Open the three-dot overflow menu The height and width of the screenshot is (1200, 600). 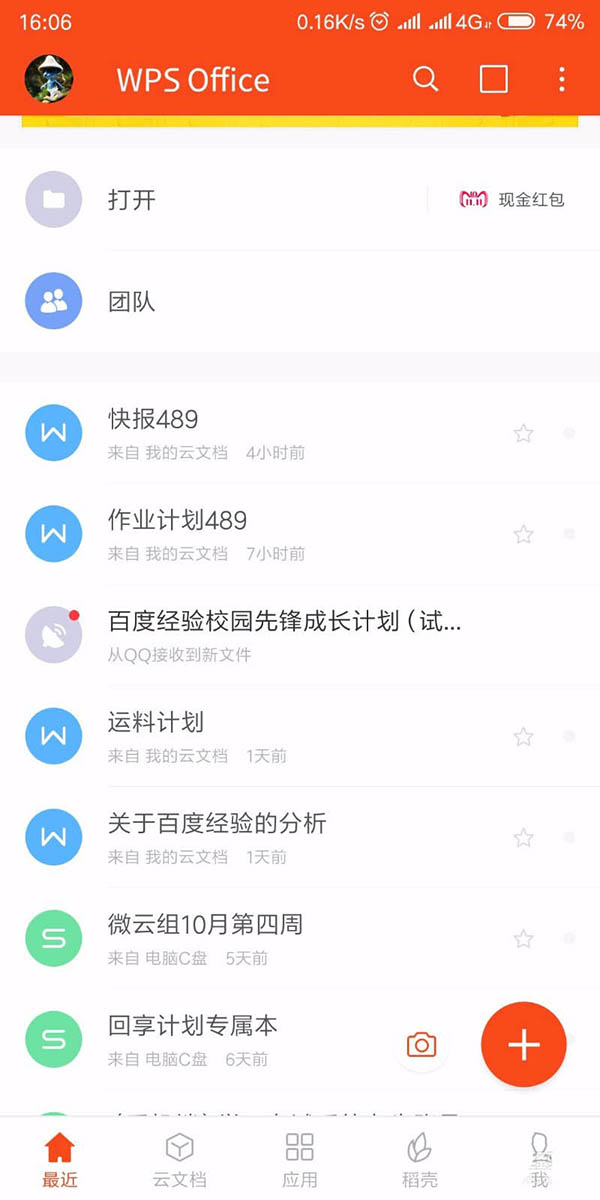tap(562, 79)
